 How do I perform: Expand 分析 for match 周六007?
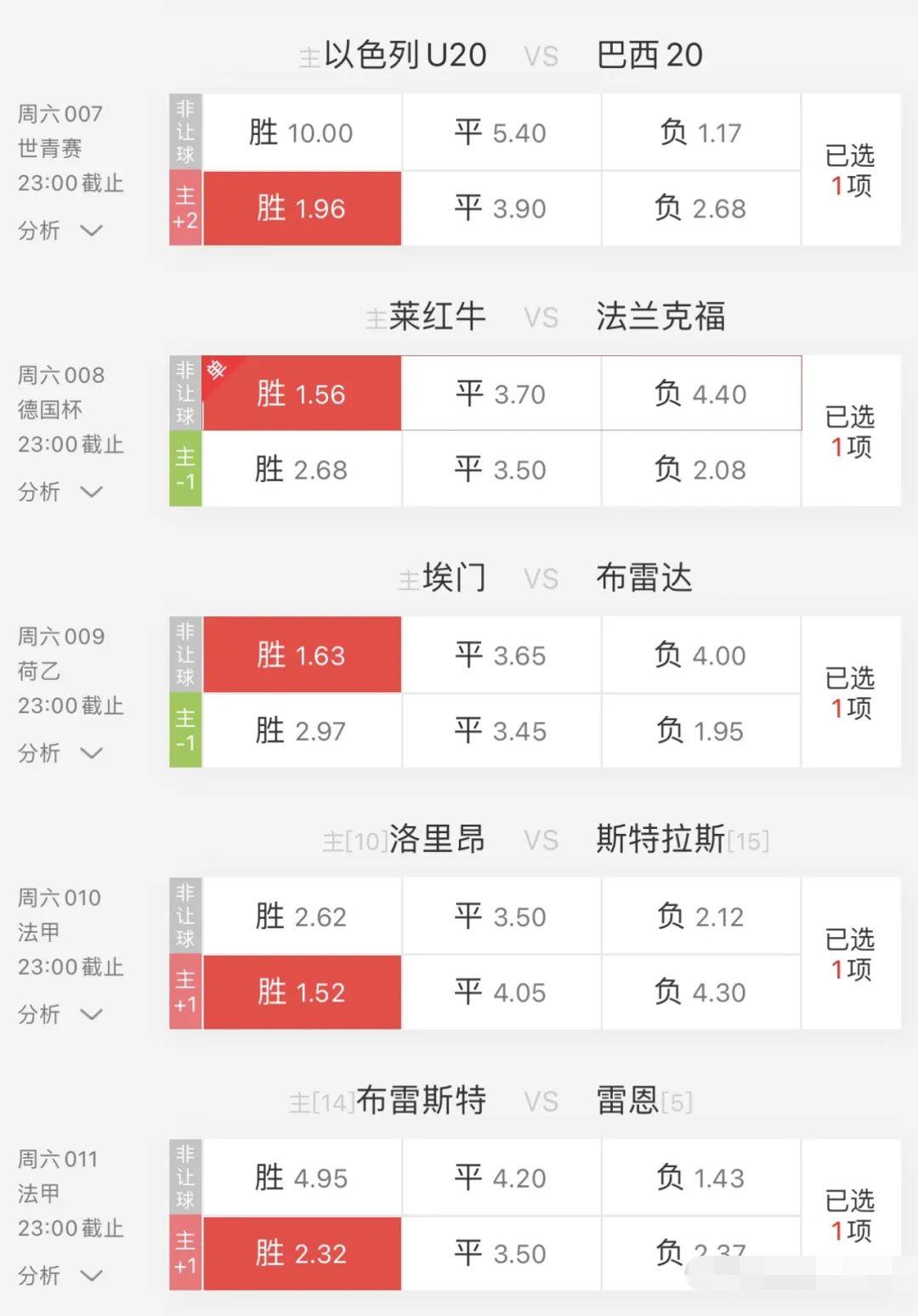point(59,231)
